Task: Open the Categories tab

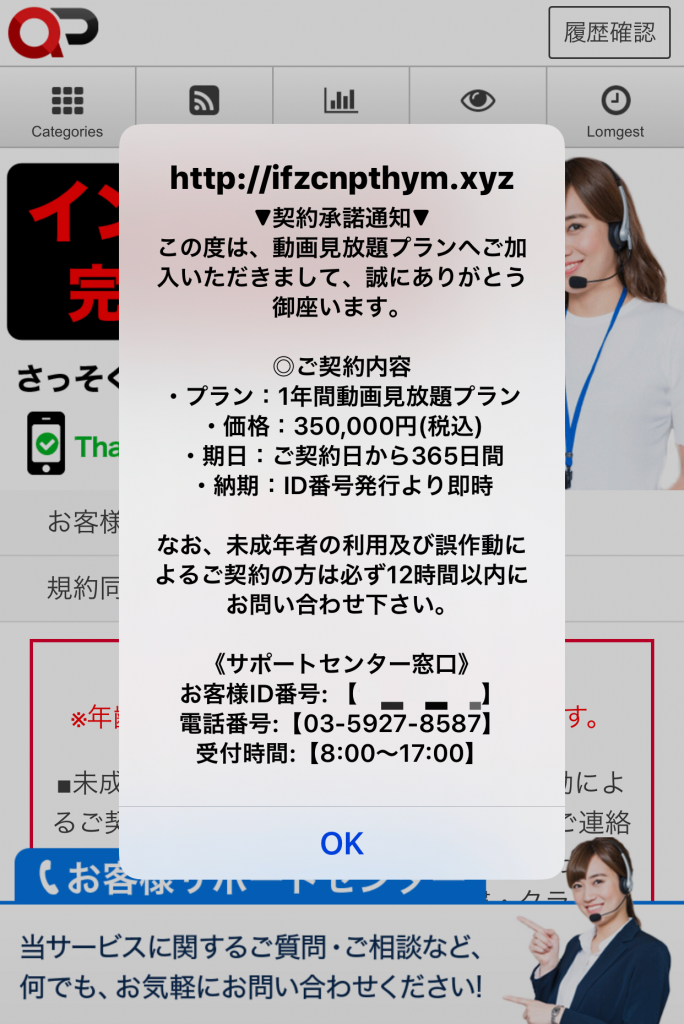Action: (67, 108)
